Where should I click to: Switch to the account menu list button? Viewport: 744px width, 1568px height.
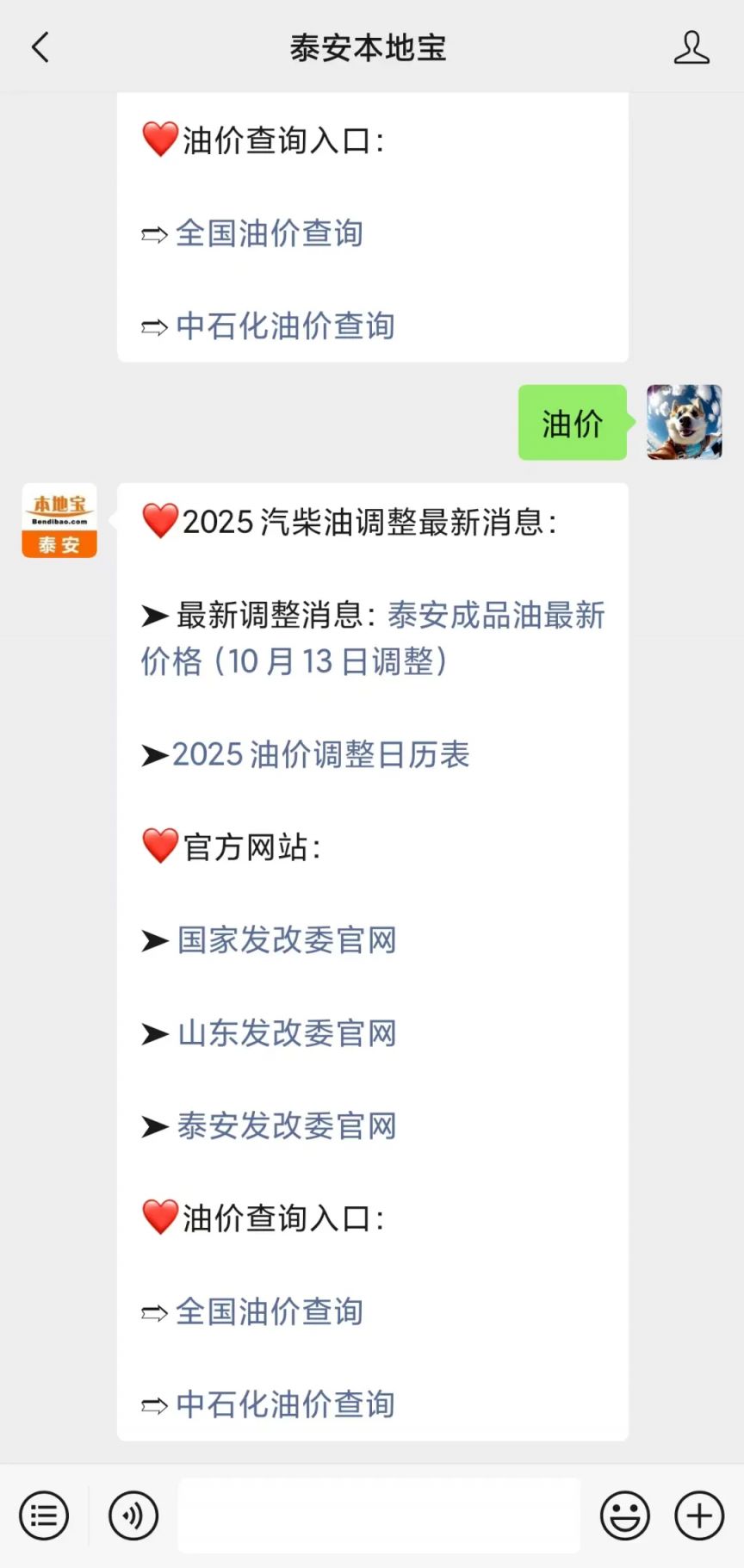[44, 1515]
